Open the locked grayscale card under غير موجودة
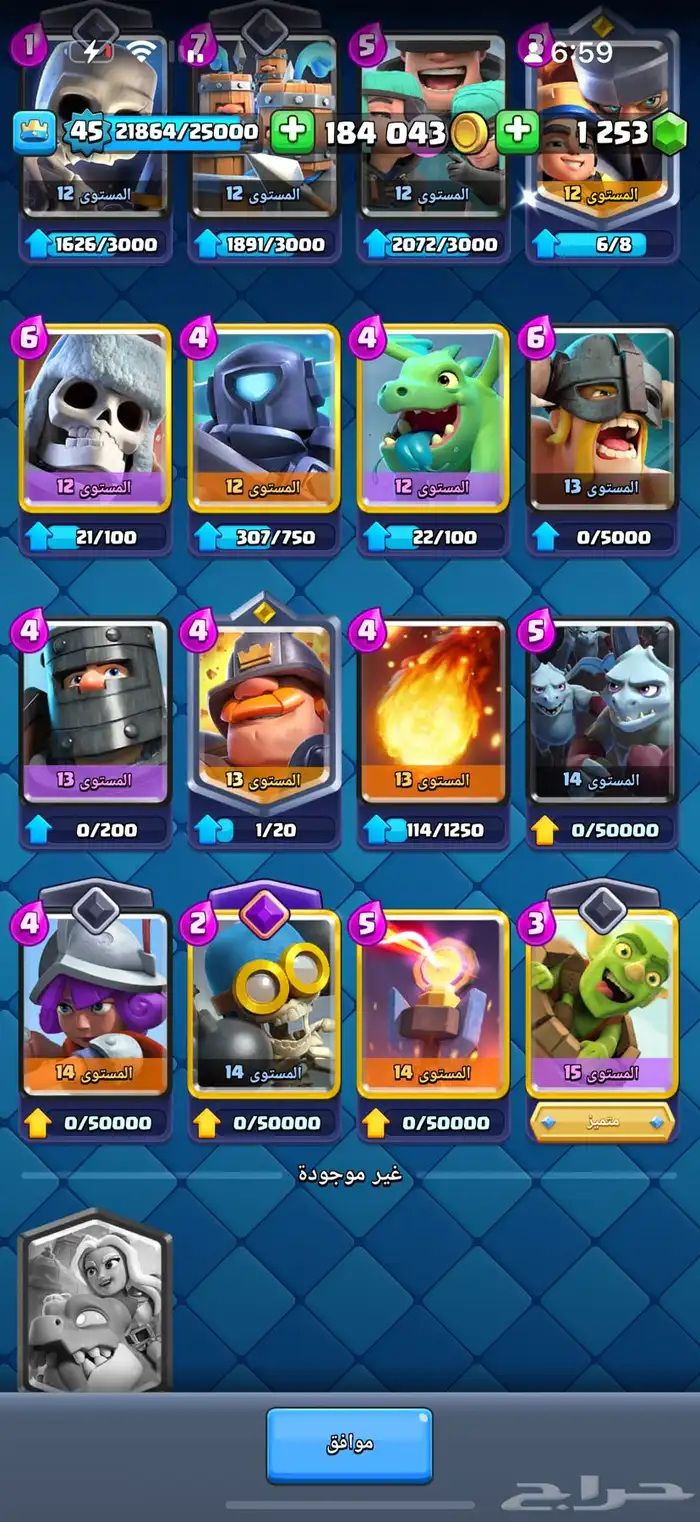The image size is (700, 1522). pos(95,1300)
